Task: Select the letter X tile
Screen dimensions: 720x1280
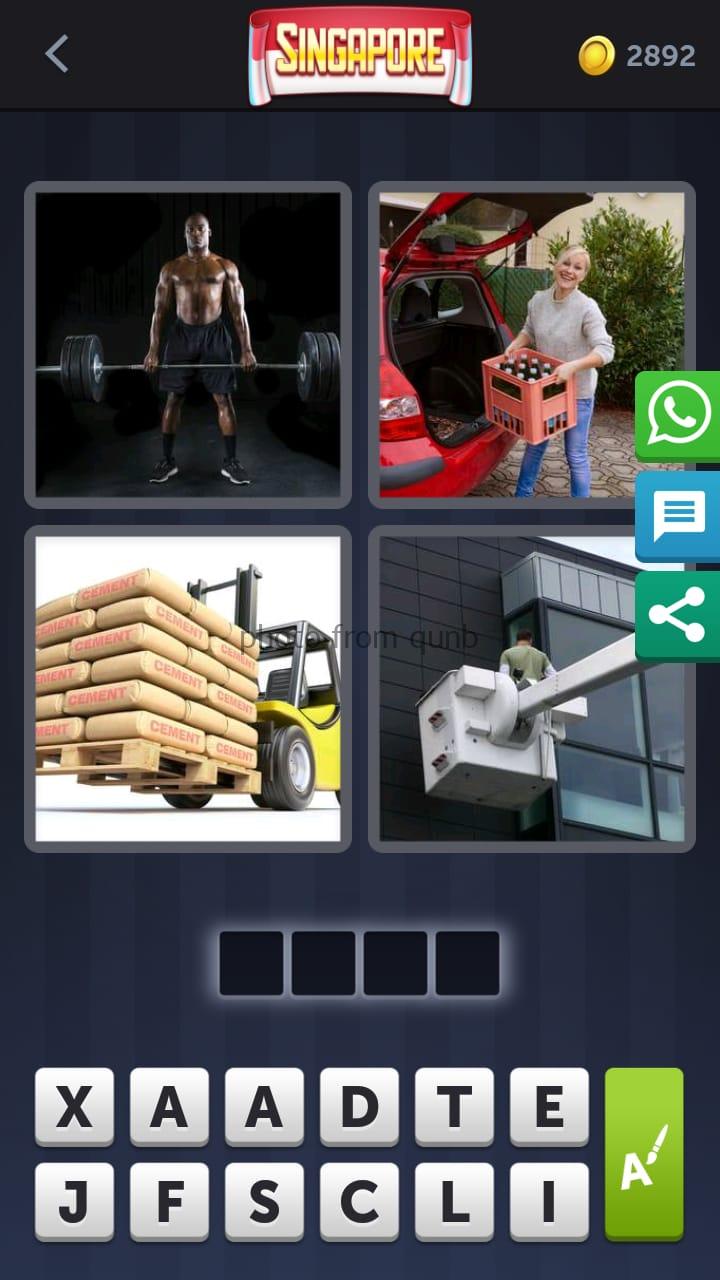Action: pyautogui.click(x=73, y=1105)
